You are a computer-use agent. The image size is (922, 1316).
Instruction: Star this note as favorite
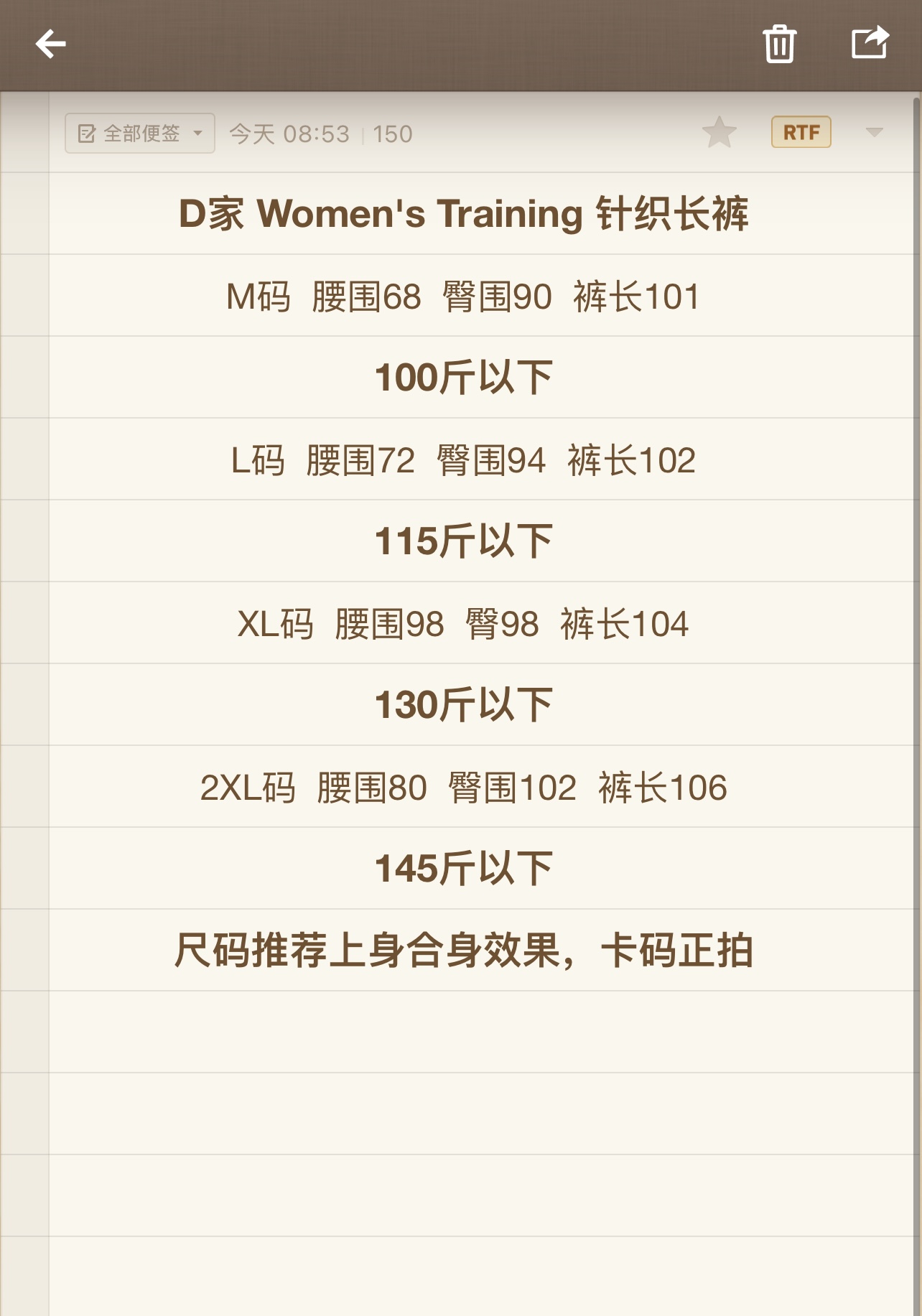[719, 133]
